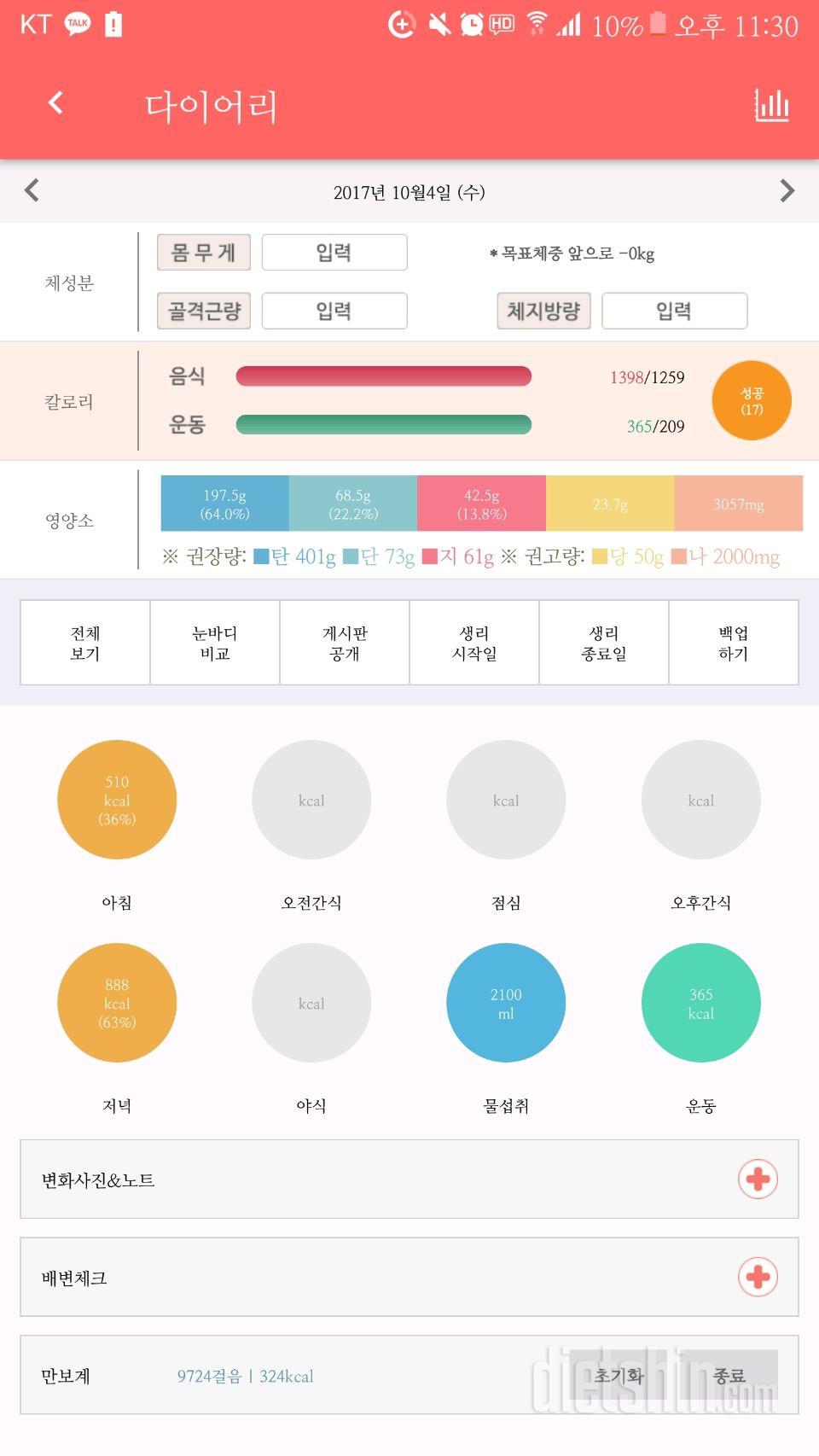Select 게시판 공개

(x=345, y=643)
